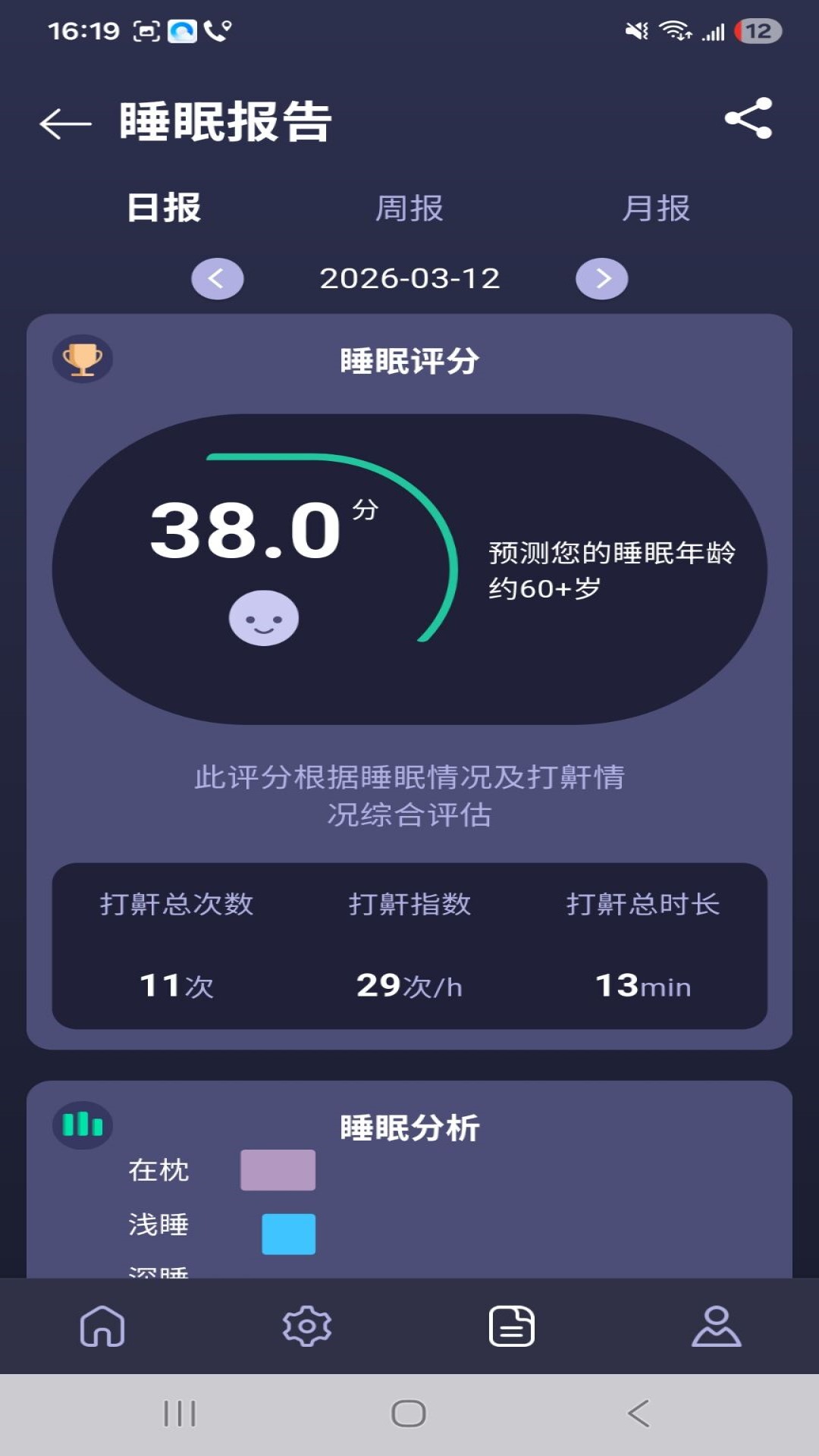Go to the previous day's report
This screenshot has width=819, height=1456.
coord(218,280)
